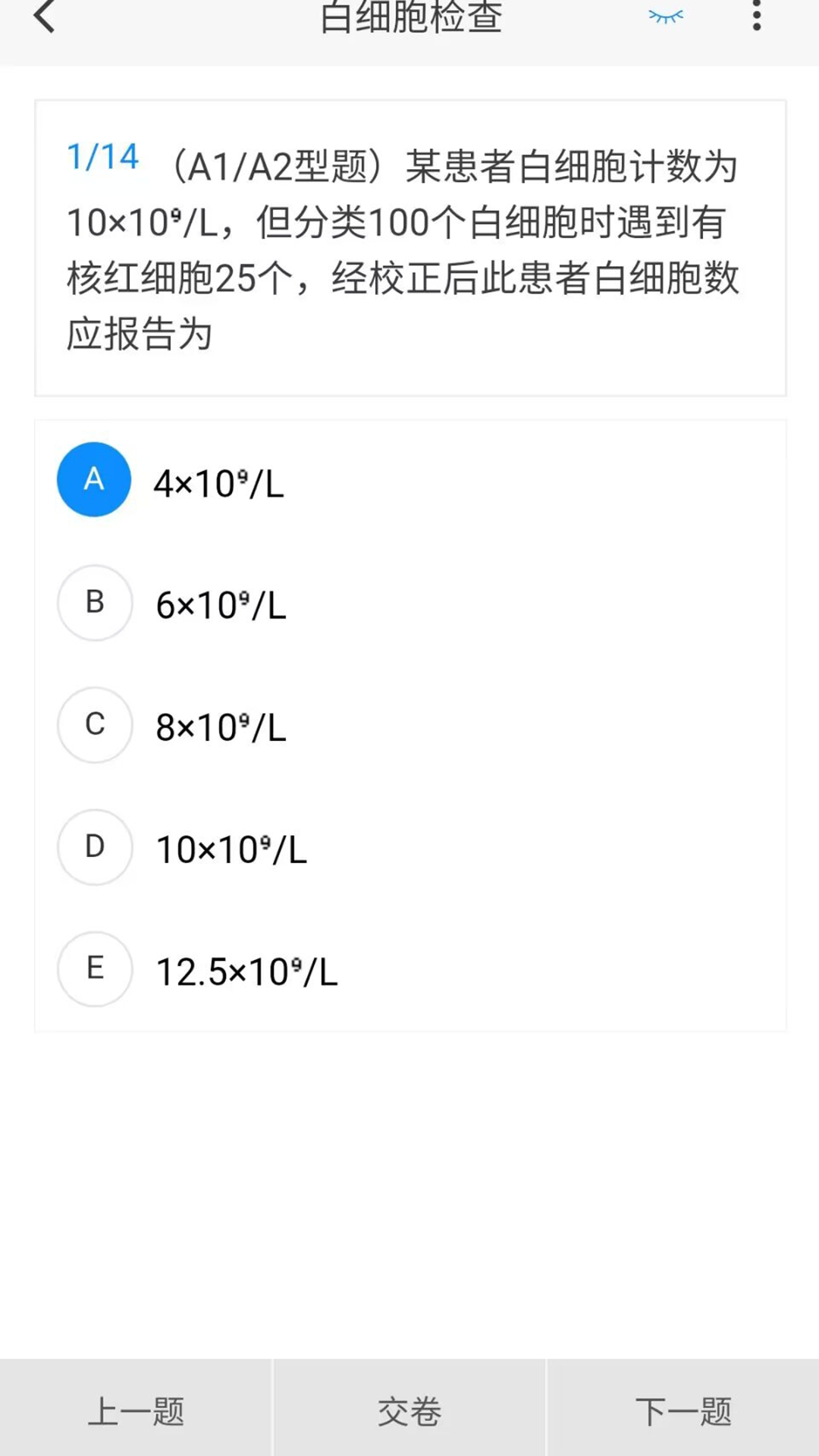Tap the answer text 12.5×10⁹/L

click(x=246, y=971)
